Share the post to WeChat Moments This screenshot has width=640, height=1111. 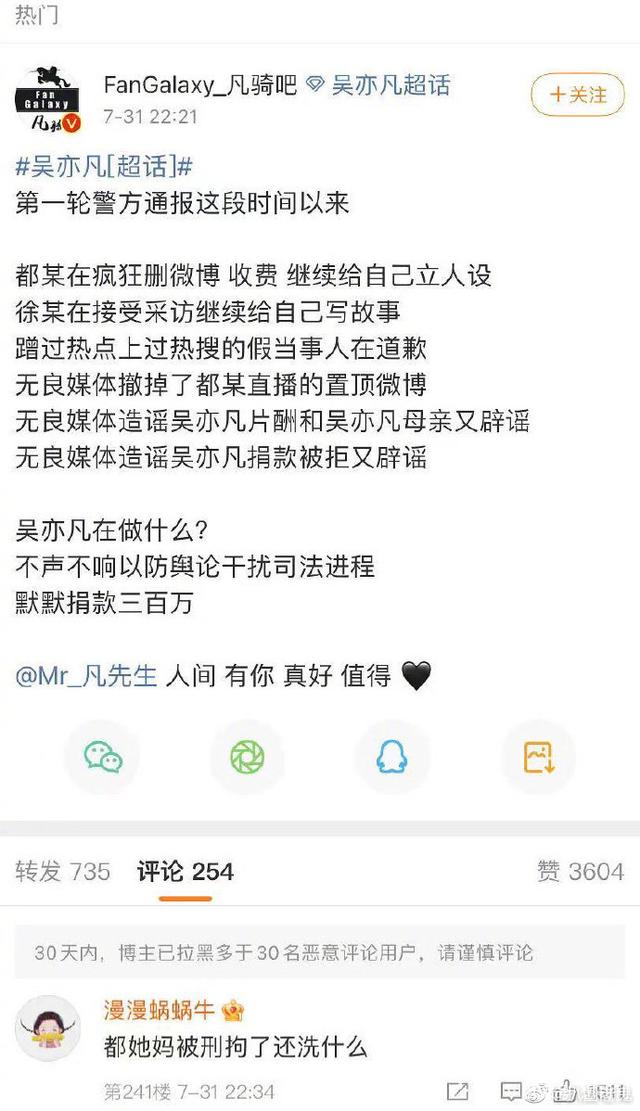point(247,757)
